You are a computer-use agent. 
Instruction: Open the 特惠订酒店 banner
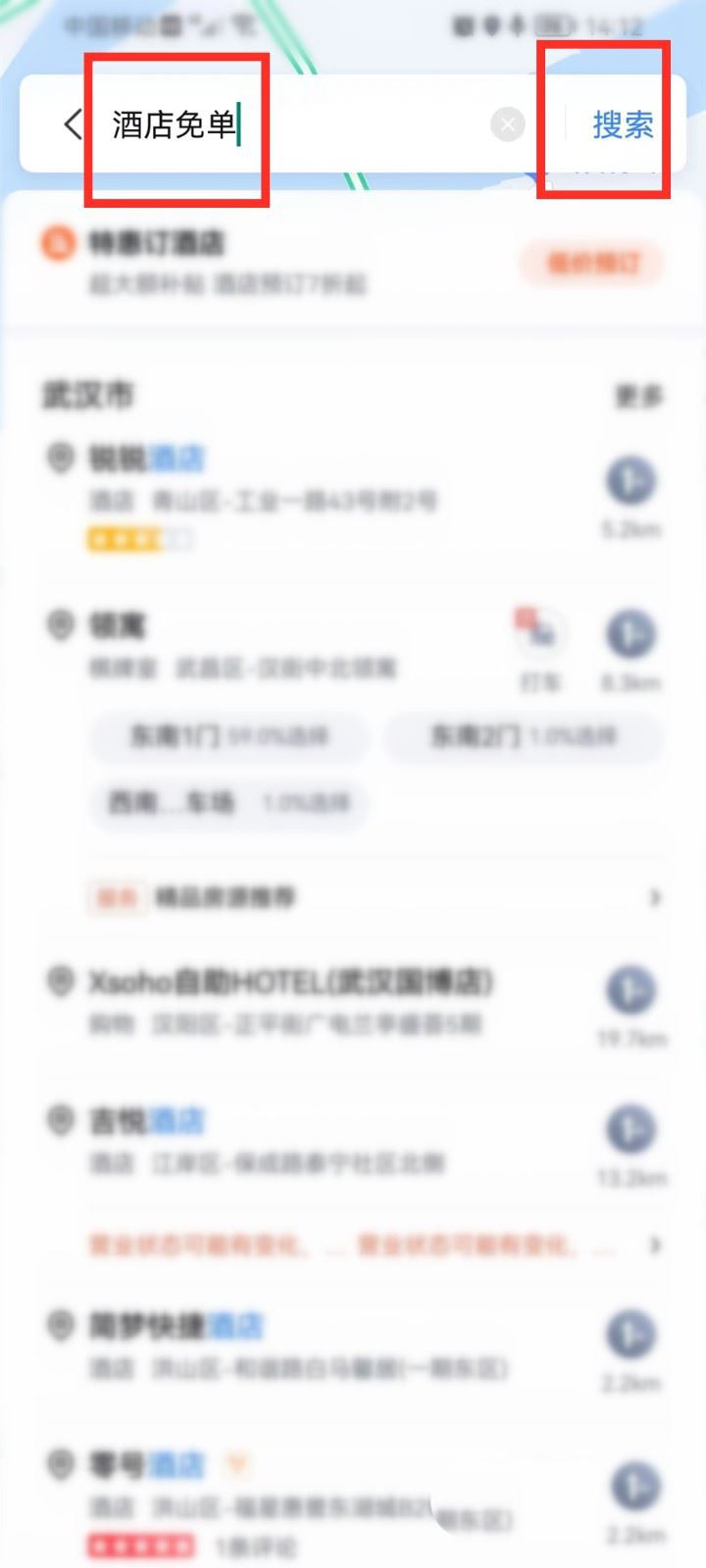[x=353, y=263]
